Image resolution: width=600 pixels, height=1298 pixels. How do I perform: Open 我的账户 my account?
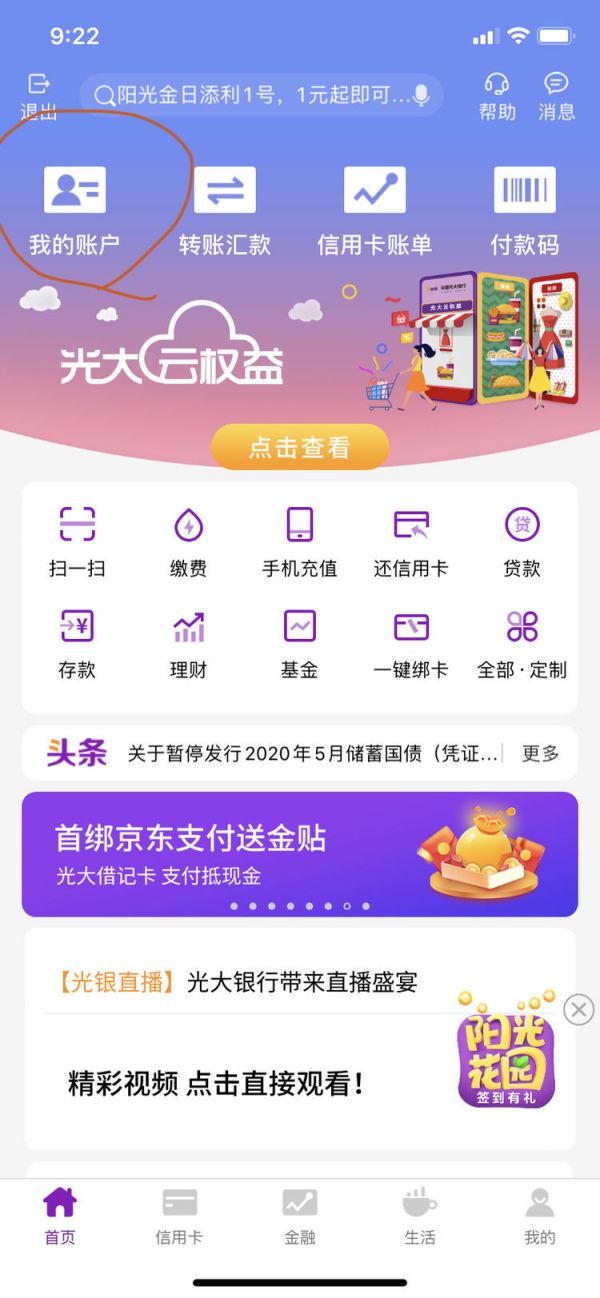tap(74, 210)
